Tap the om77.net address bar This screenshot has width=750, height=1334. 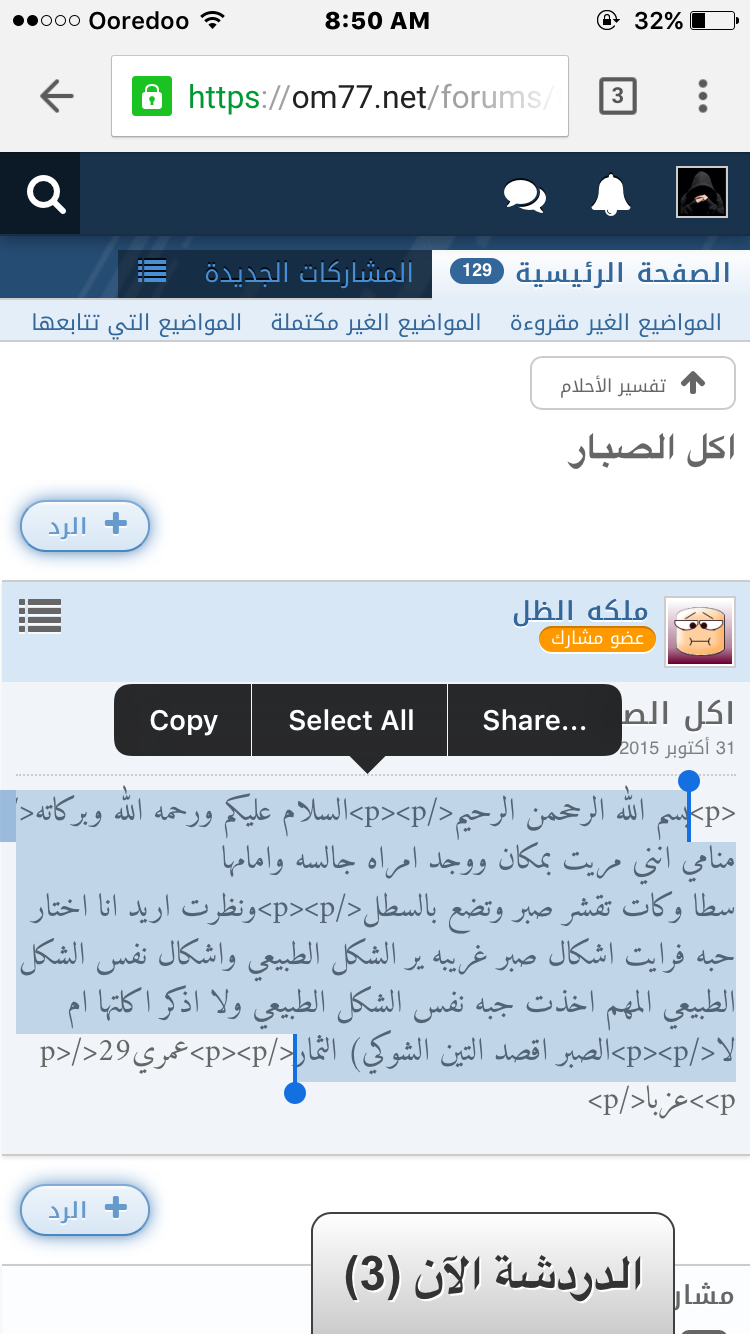(x=340, y=96)
